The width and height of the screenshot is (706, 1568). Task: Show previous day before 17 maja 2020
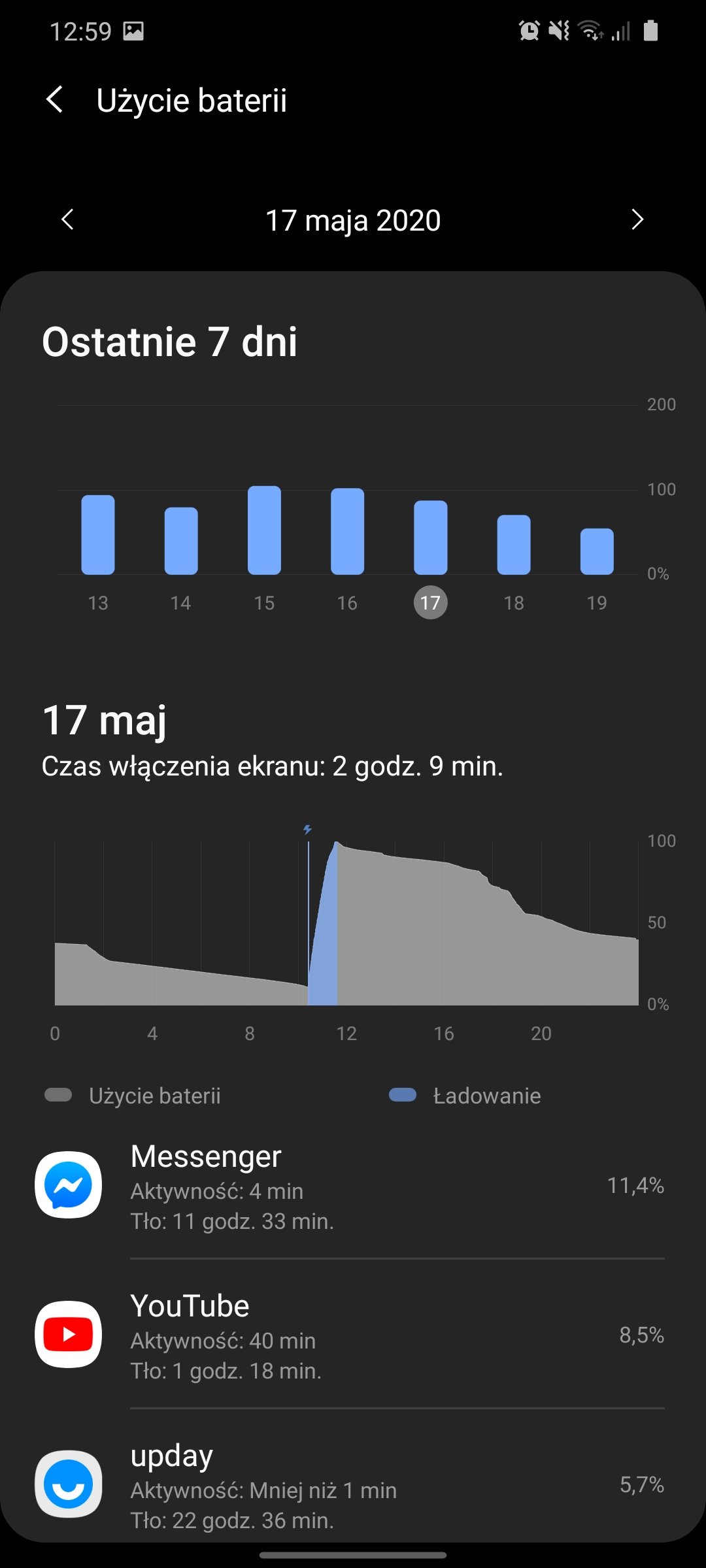(67, 220)
